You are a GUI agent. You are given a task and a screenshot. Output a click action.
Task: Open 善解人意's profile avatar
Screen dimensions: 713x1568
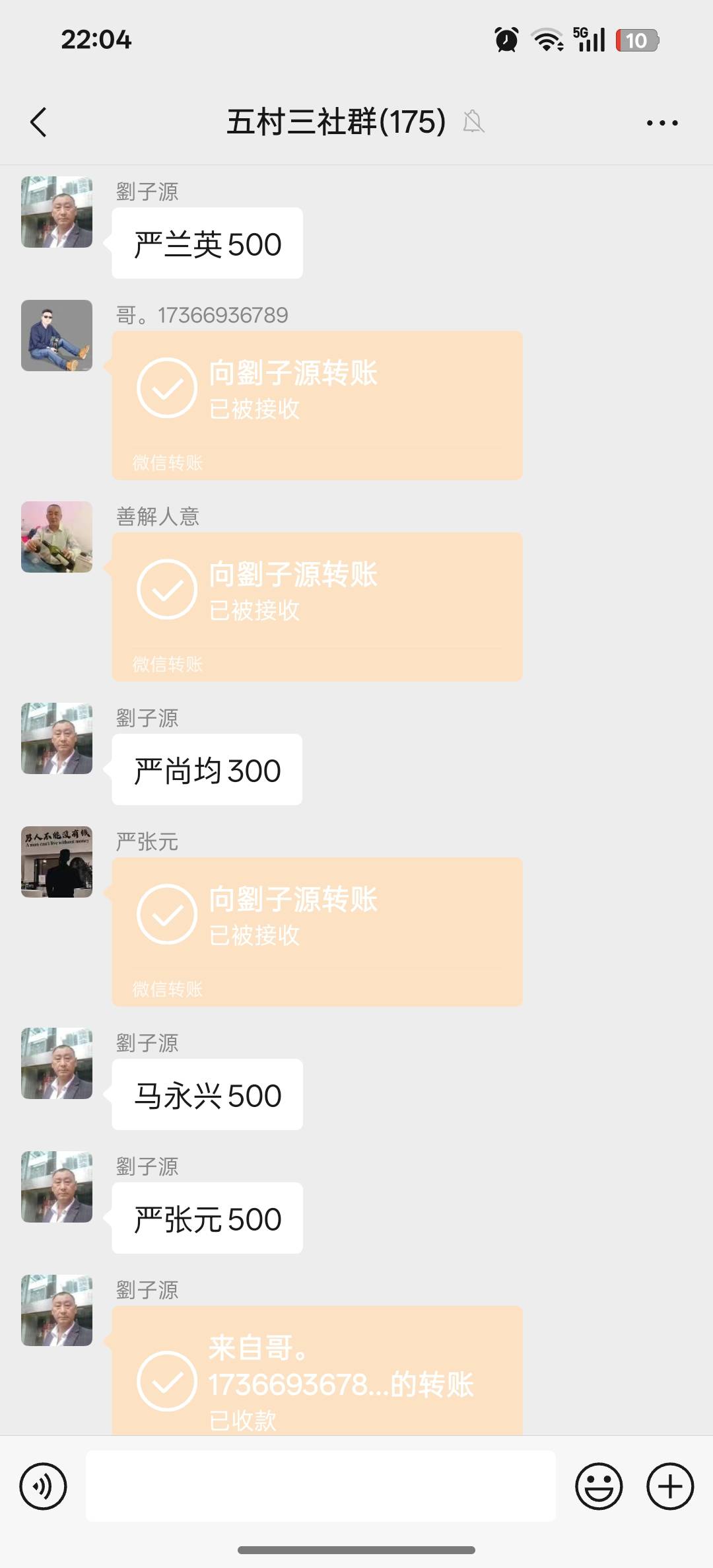pos(57,537)
